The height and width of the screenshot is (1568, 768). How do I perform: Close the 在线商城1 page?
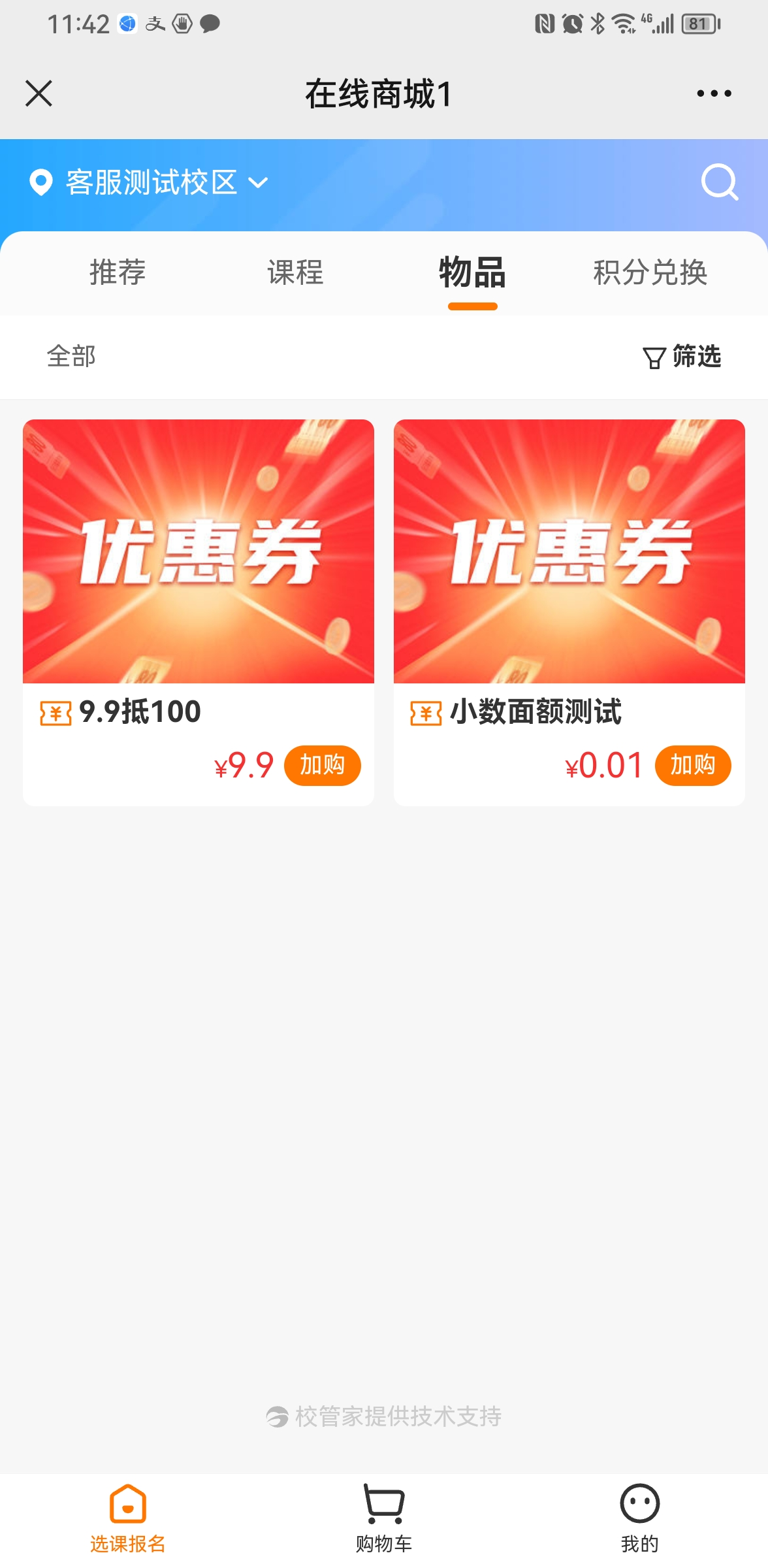39,93
